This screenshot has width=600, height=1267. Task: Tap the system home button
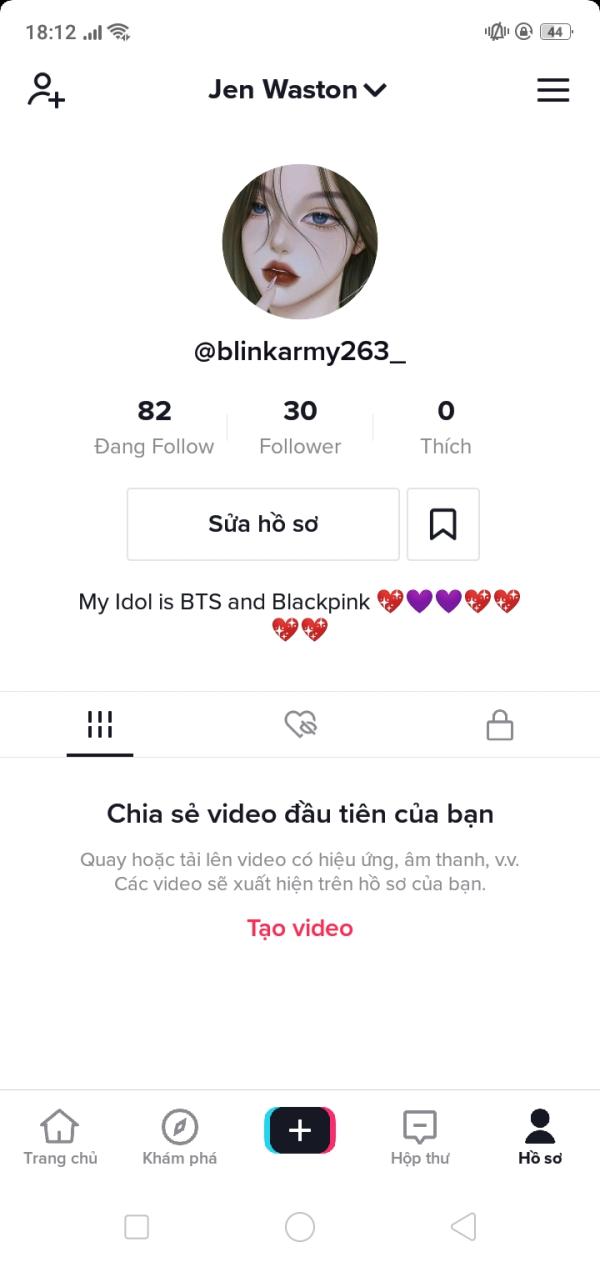pos(300,1227)
